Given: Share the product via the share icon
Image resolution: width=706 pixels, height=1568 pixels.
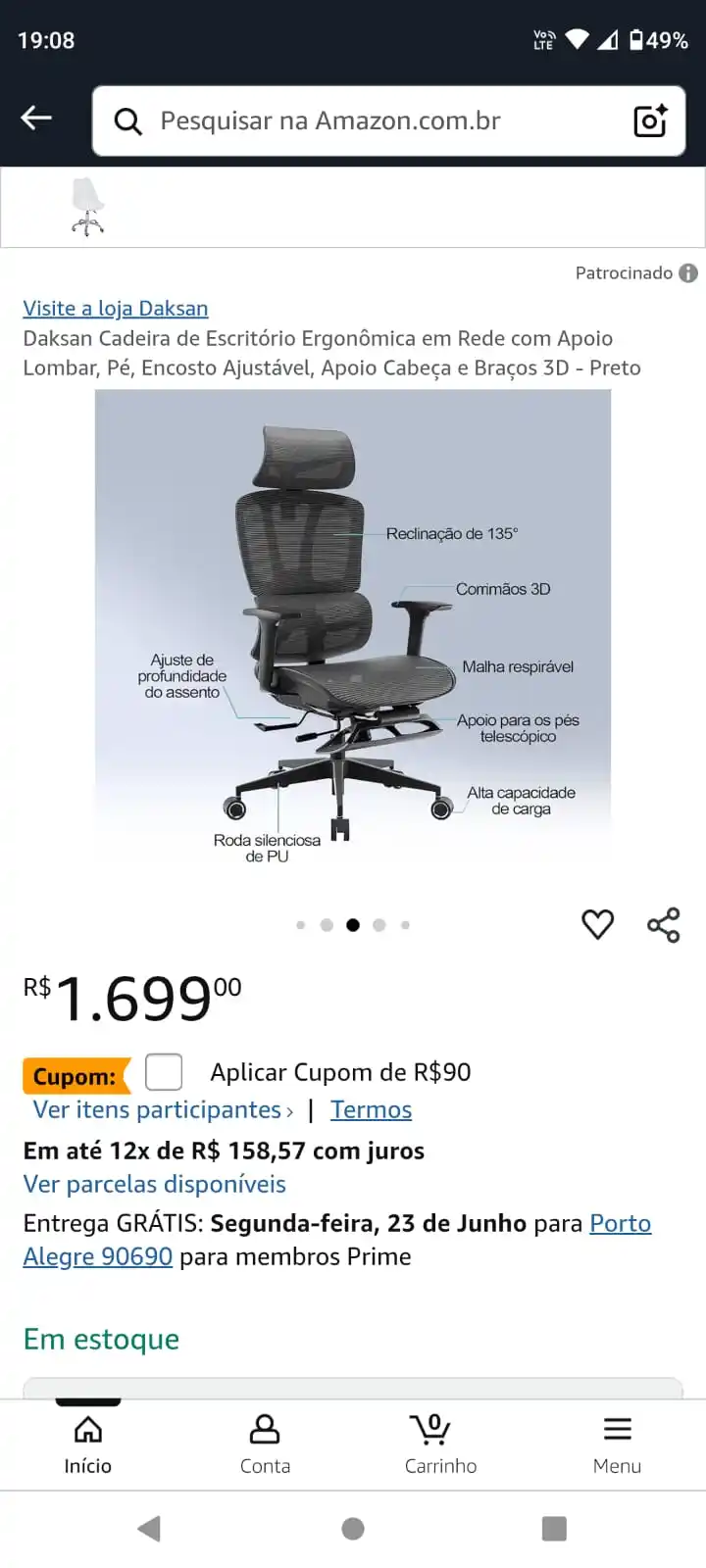Looking at the screenshot, I should click(664, 923).
